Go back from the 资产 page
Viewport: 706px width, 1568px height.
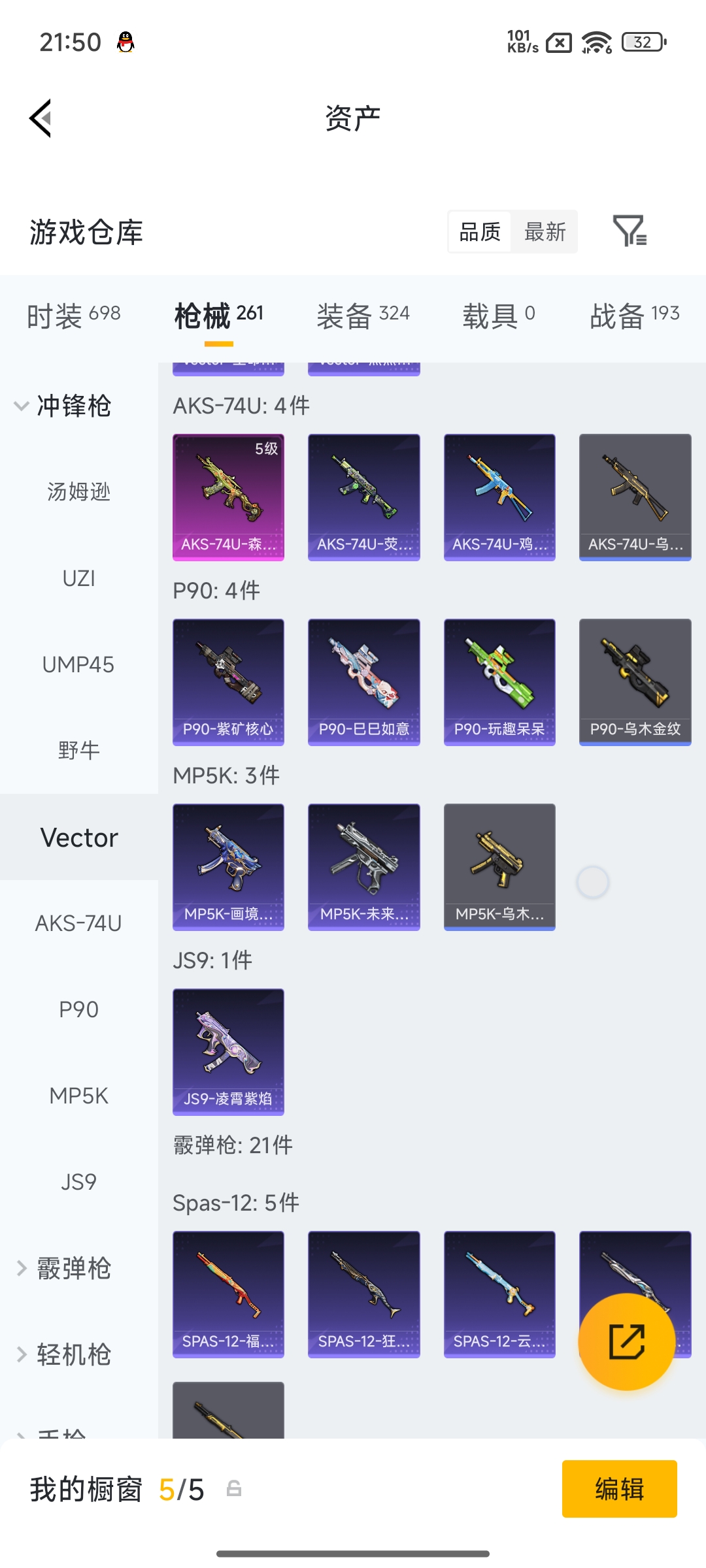click(41, 119)
